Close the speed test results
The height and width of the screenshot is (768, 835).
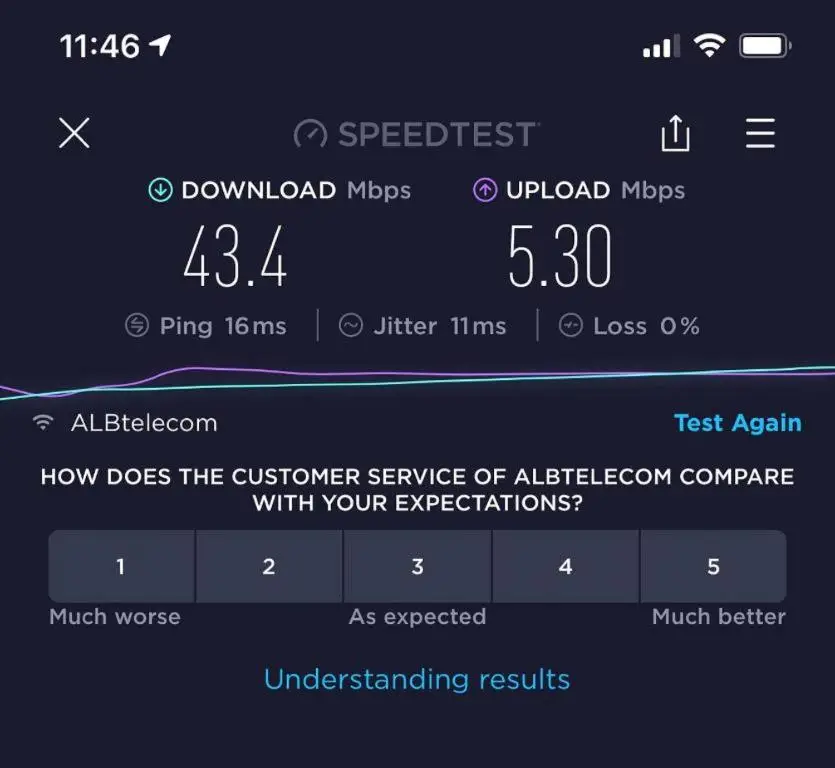[x=74, y=133]
